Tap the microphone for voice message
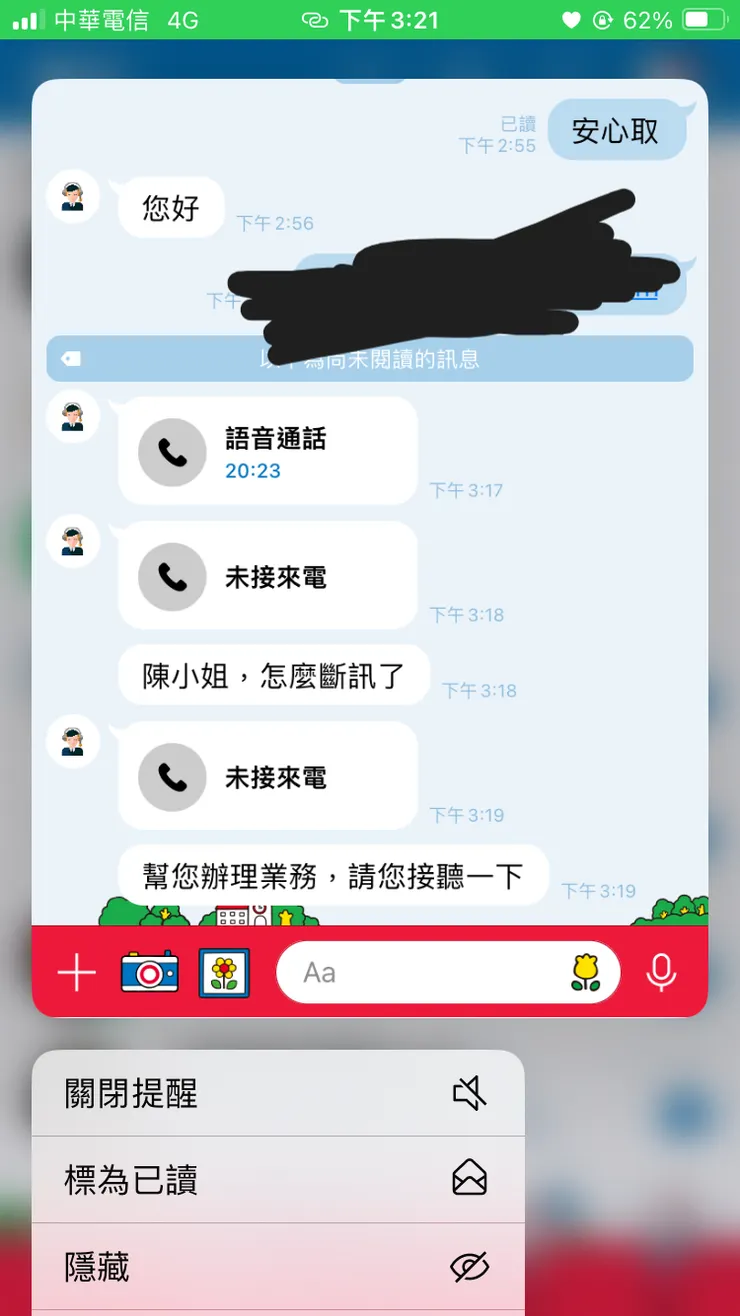This screenshot has height=1316, width=740. (661, 972)
